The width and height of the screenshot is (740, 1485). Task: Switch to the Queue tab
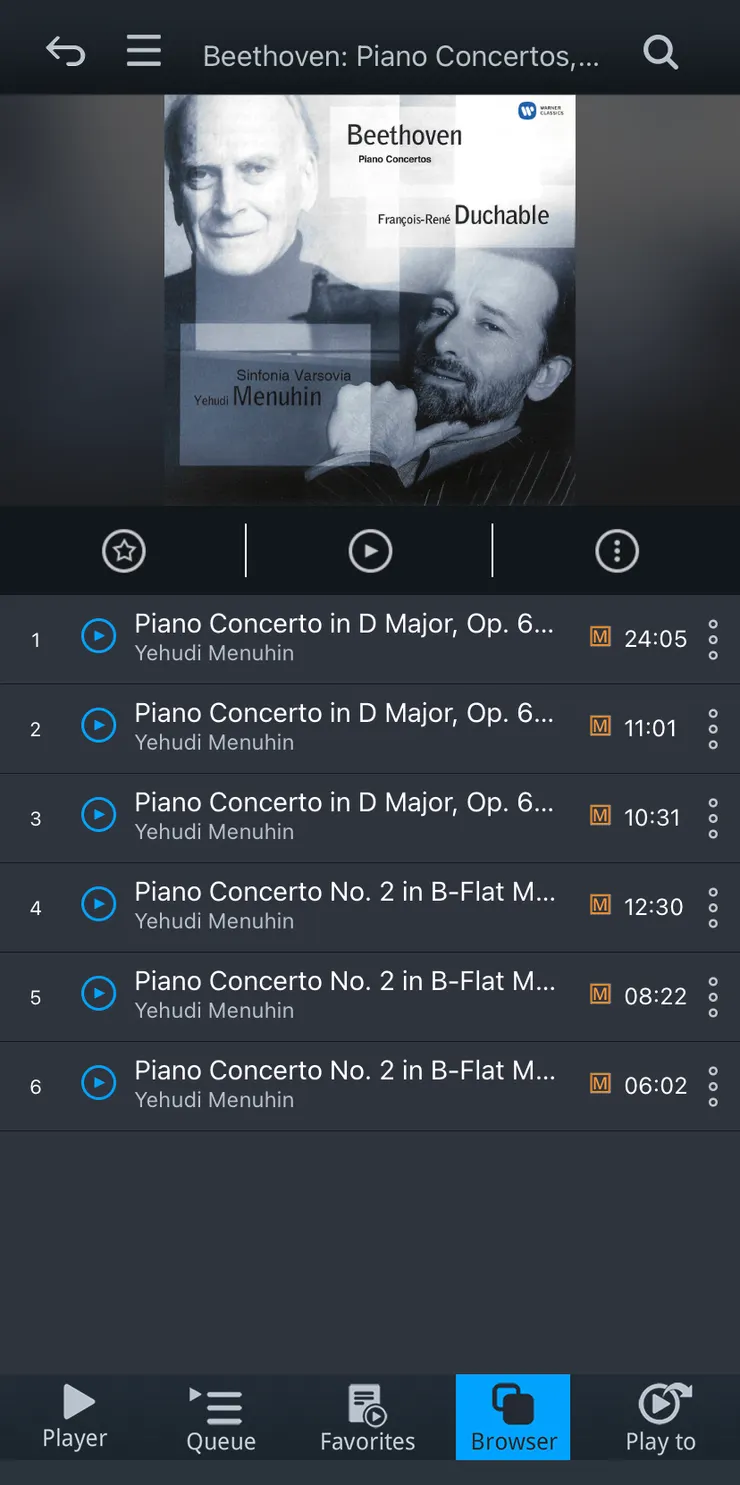tap(221, 1417)
